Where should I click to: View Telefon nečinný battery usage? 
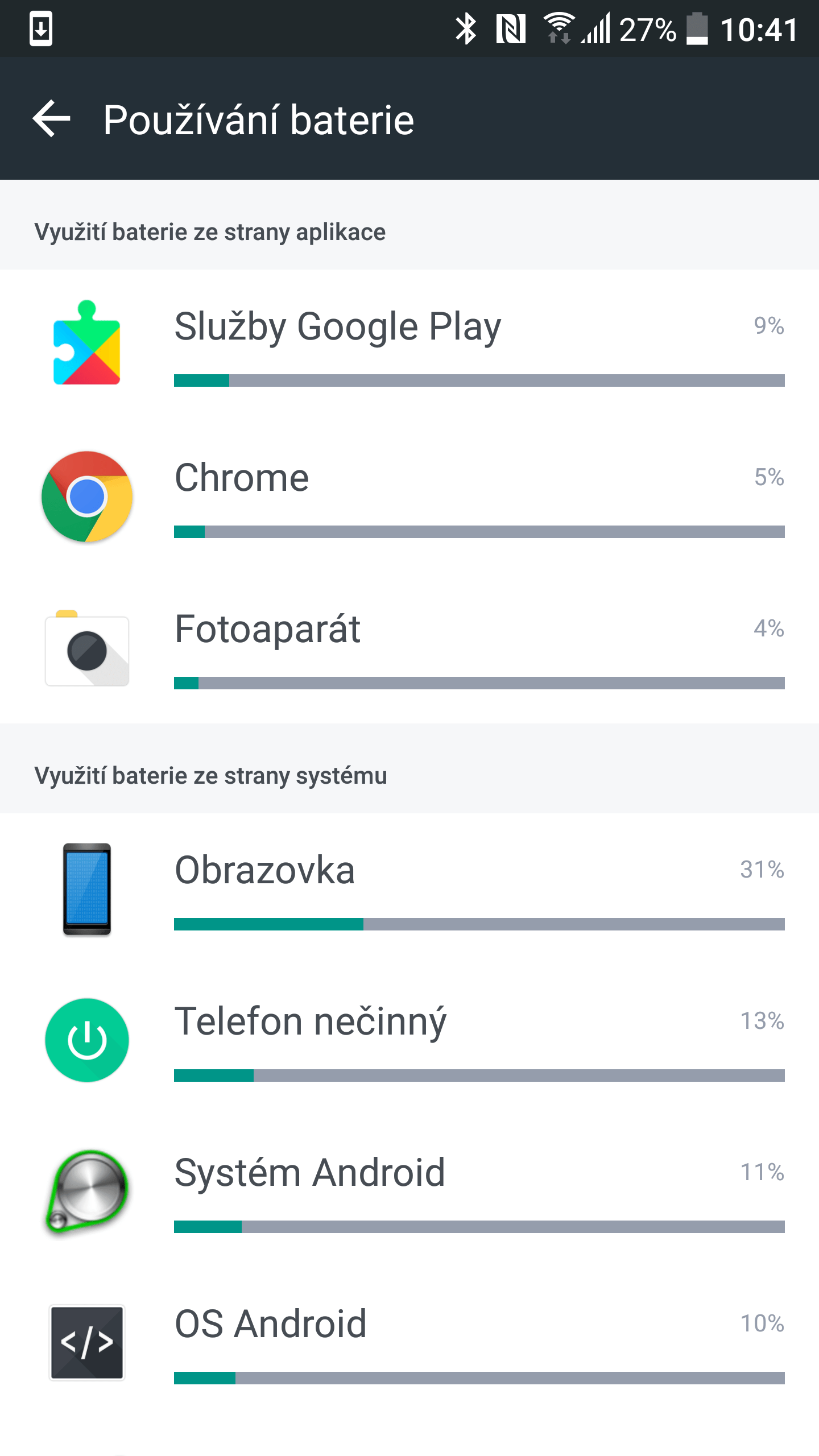coord(409,1040)
